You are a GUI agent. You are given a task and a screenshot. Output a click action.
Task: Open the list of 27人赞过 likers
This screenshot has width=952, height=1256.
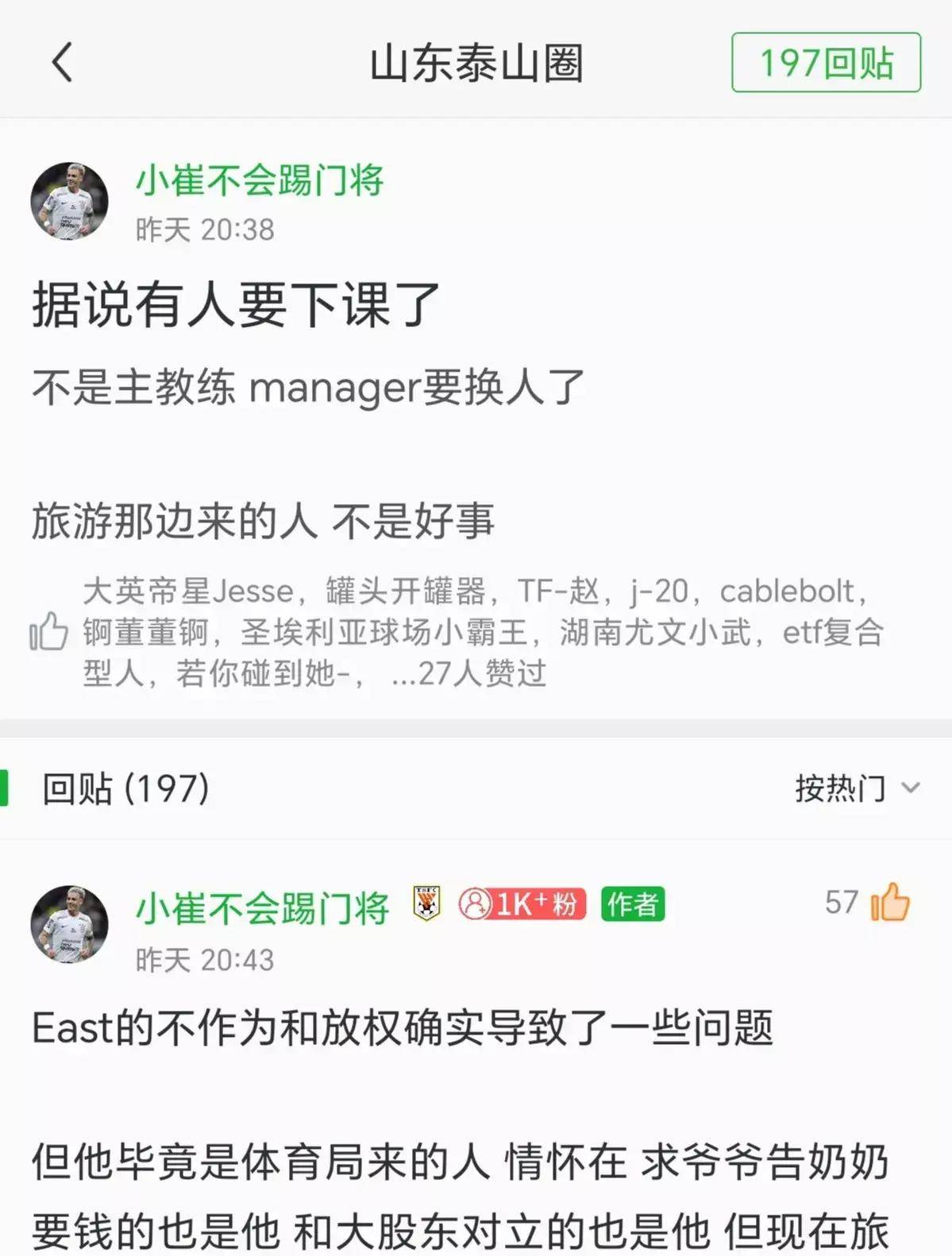pyautogui.click(x=468, y=674)
